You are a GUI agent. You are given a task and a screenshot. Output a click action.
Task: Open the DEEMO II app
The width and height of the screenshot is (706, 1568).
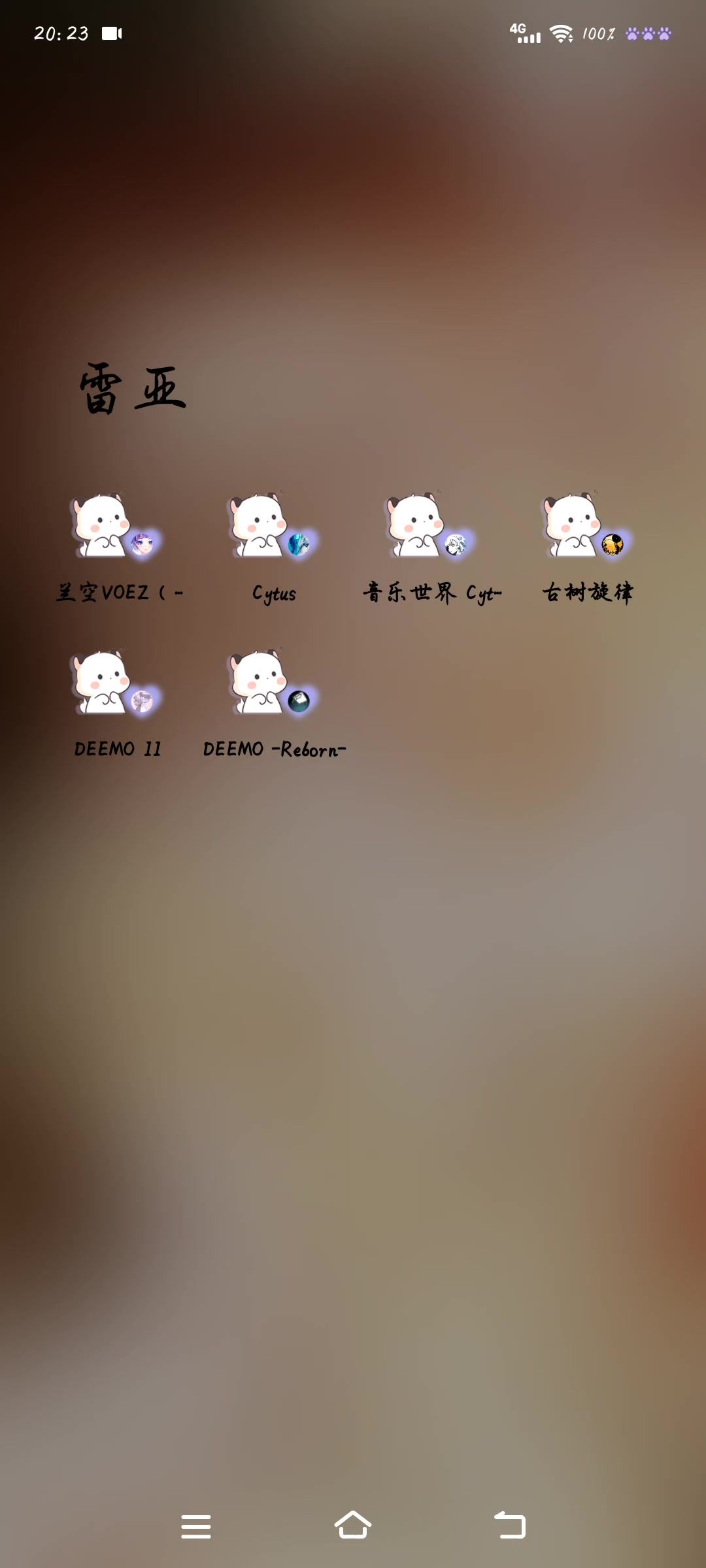118,683
